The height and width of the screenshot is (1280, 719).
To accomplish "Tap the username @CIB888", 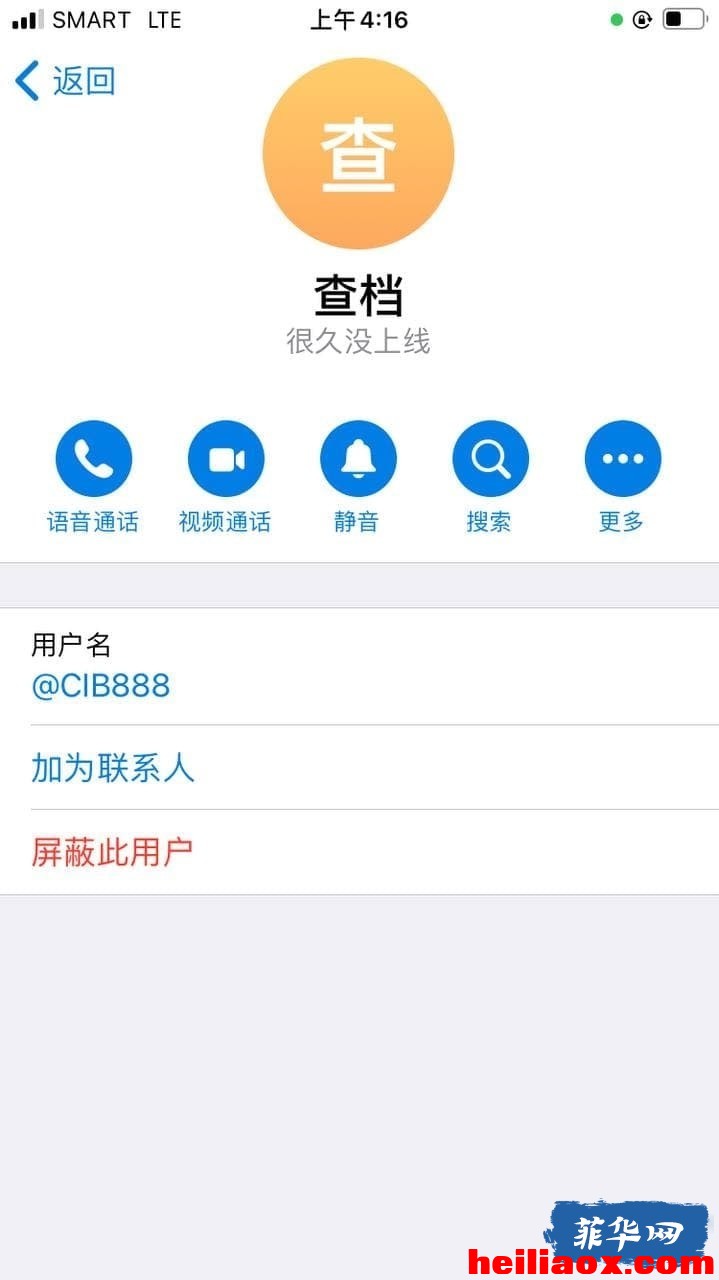I will pyautogui.click(x=101, y=686).
